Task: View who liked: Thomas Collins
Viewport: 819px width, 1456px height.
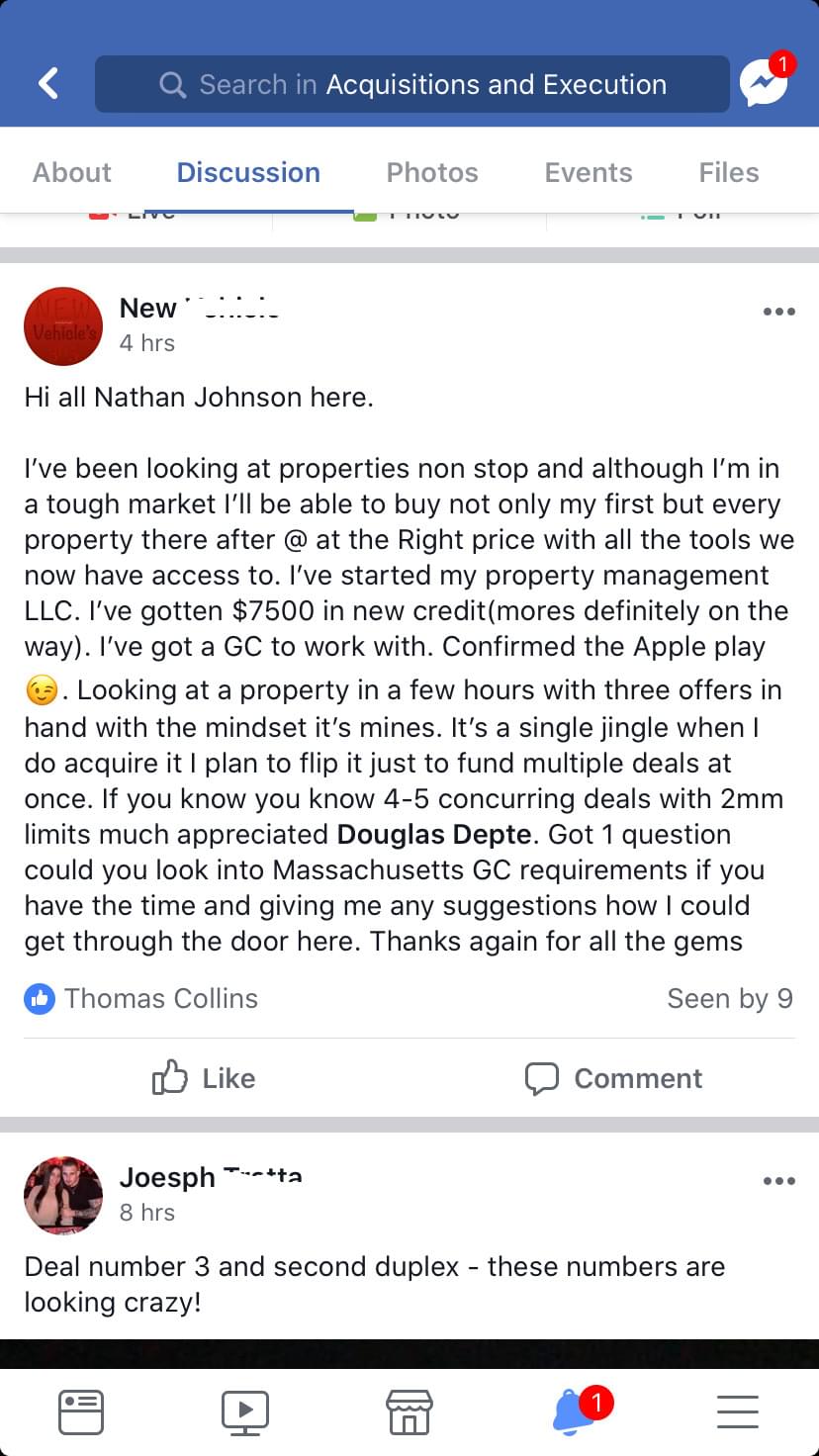Action: pyautogui.click(x=160, y=999)
